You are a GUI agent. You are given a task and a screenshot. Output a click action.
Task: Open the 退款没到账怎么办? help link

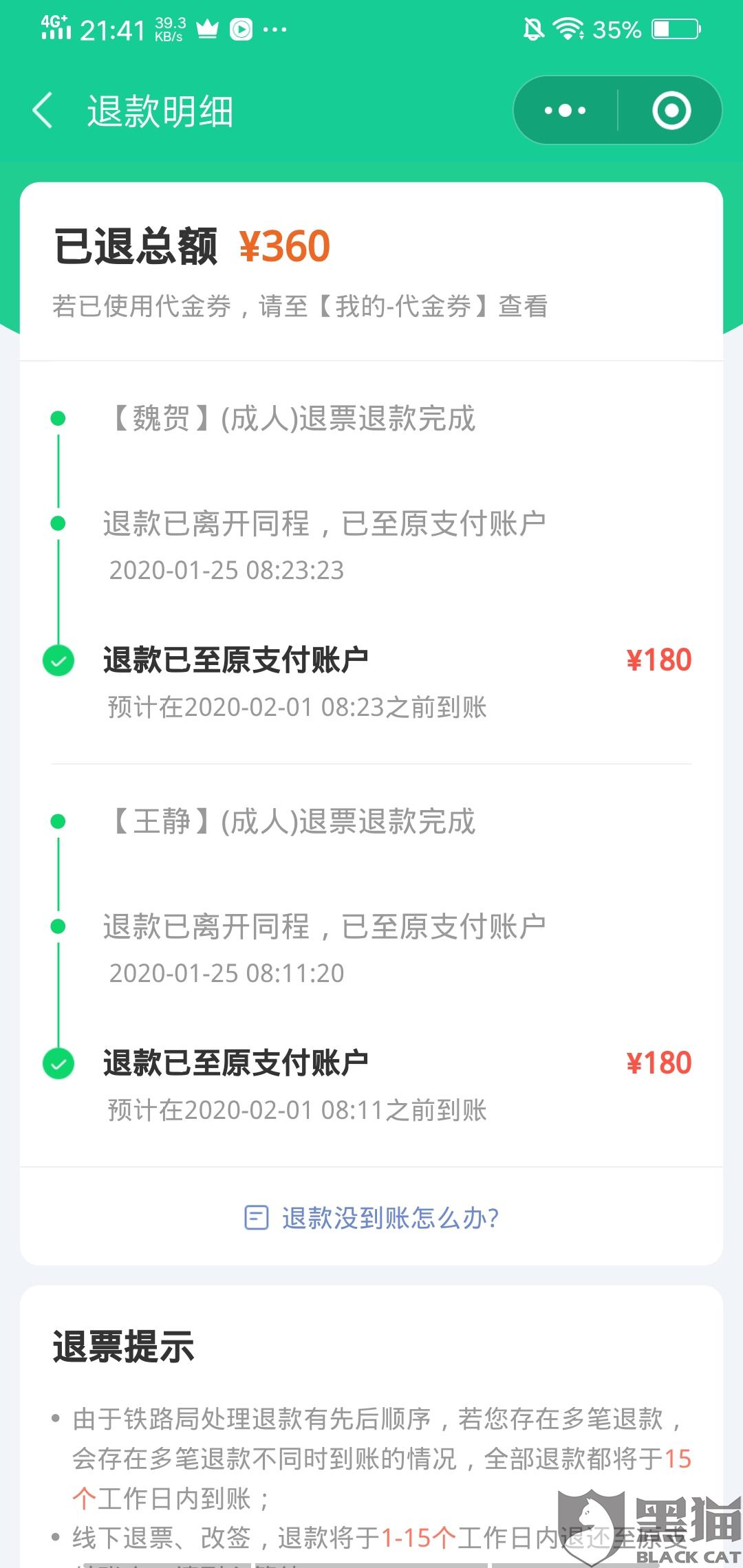(x=372, y=1218)
